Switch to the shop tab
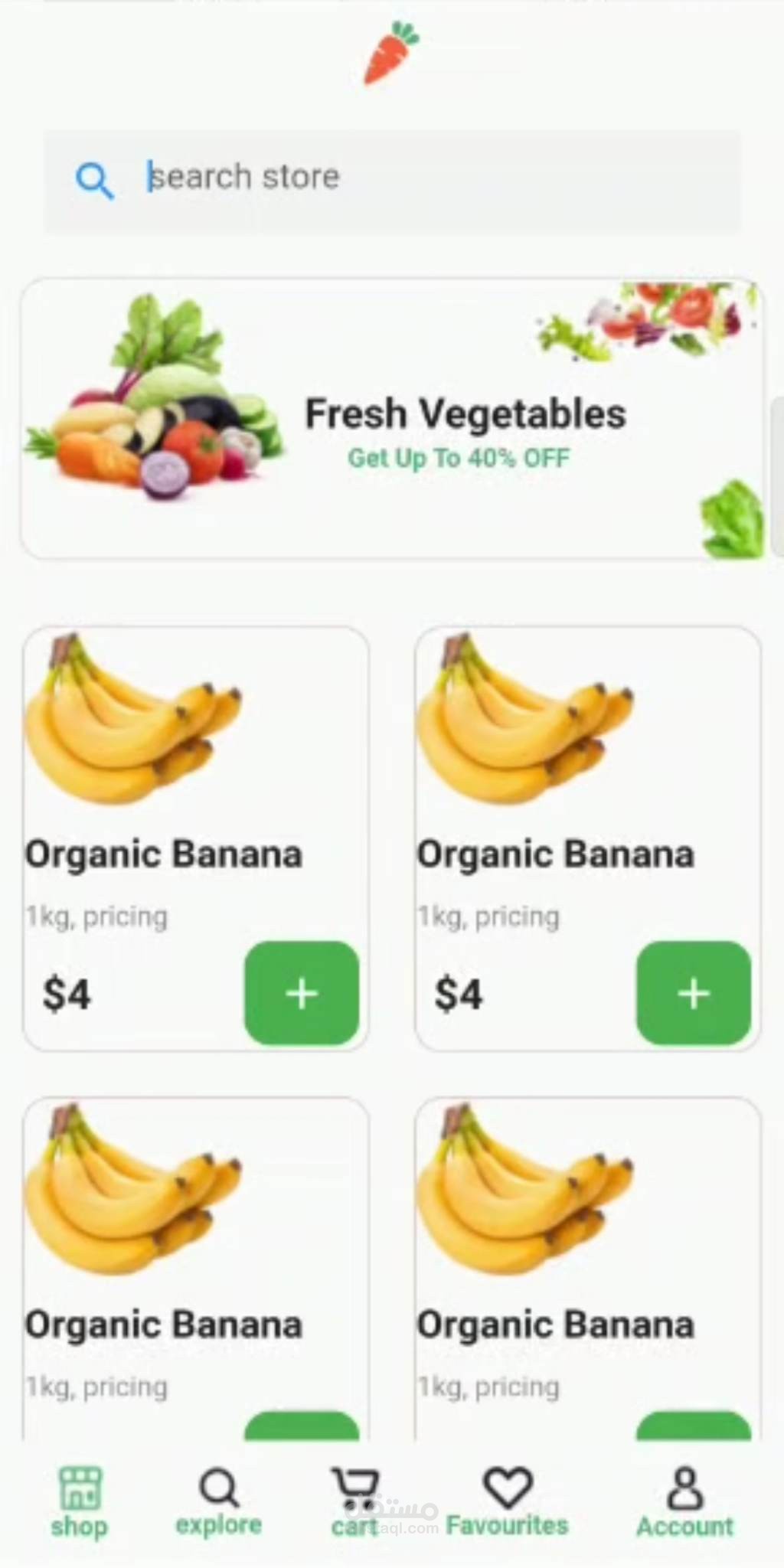 [80, 1501]
